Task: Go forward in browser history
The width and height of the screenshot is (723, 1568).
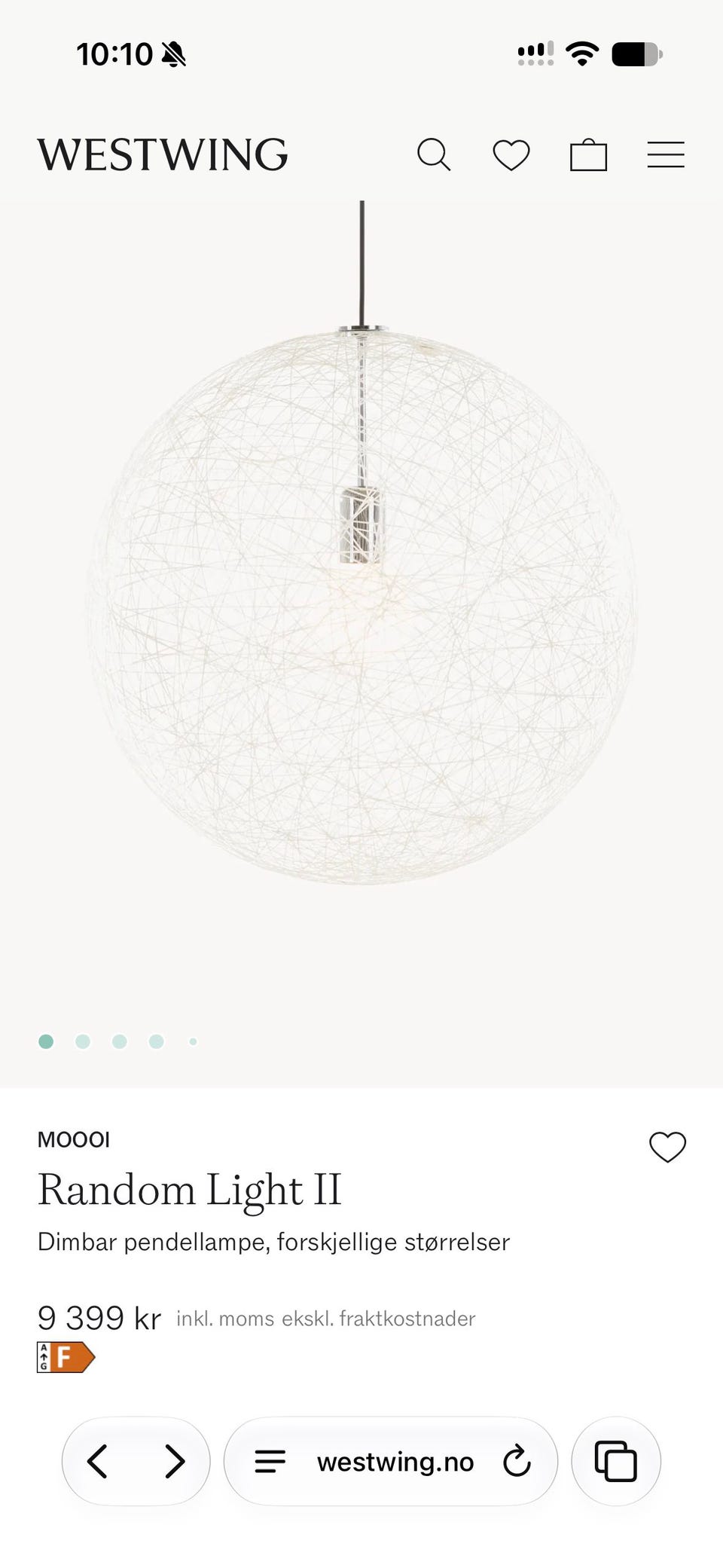Action: (x=175, y=1461)
